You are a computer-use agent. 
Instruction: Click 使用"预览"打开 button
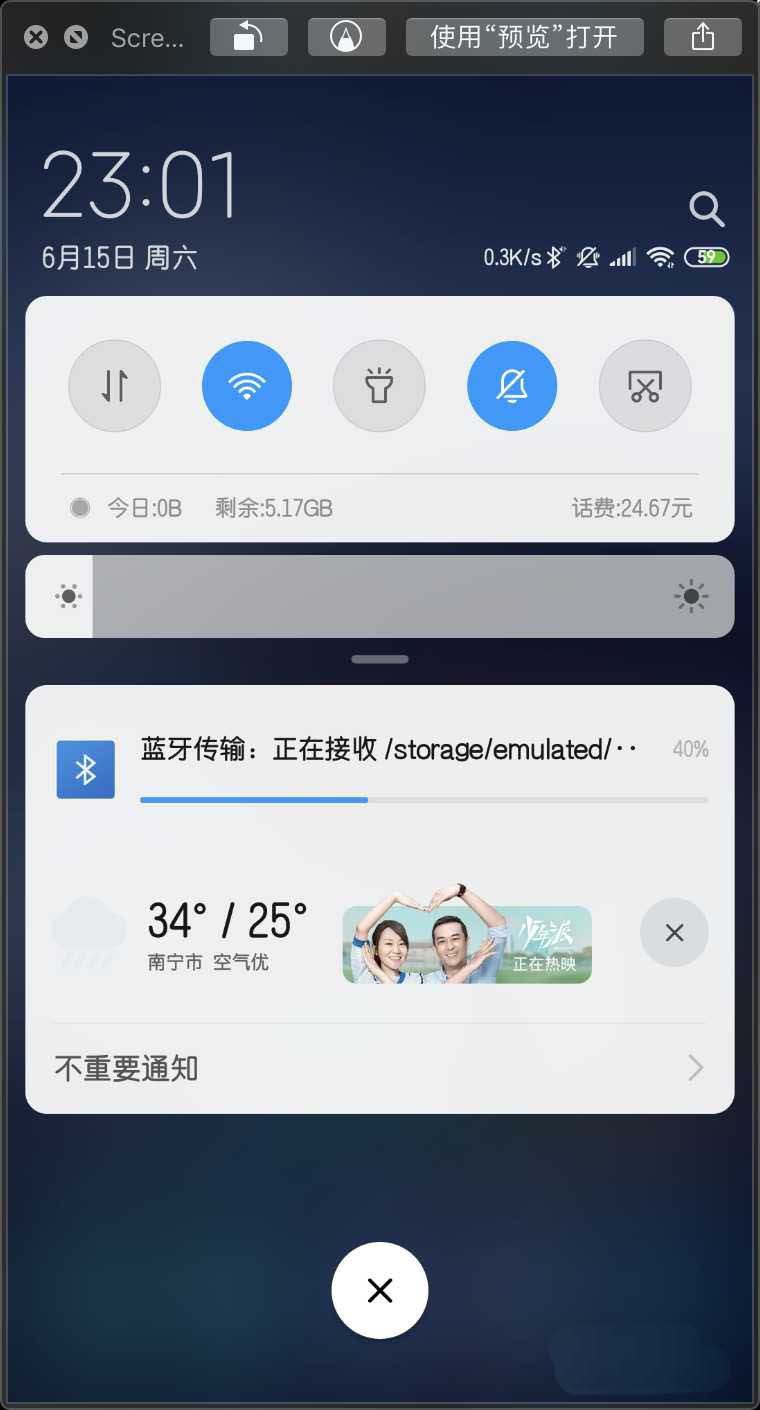pos(524,37)
